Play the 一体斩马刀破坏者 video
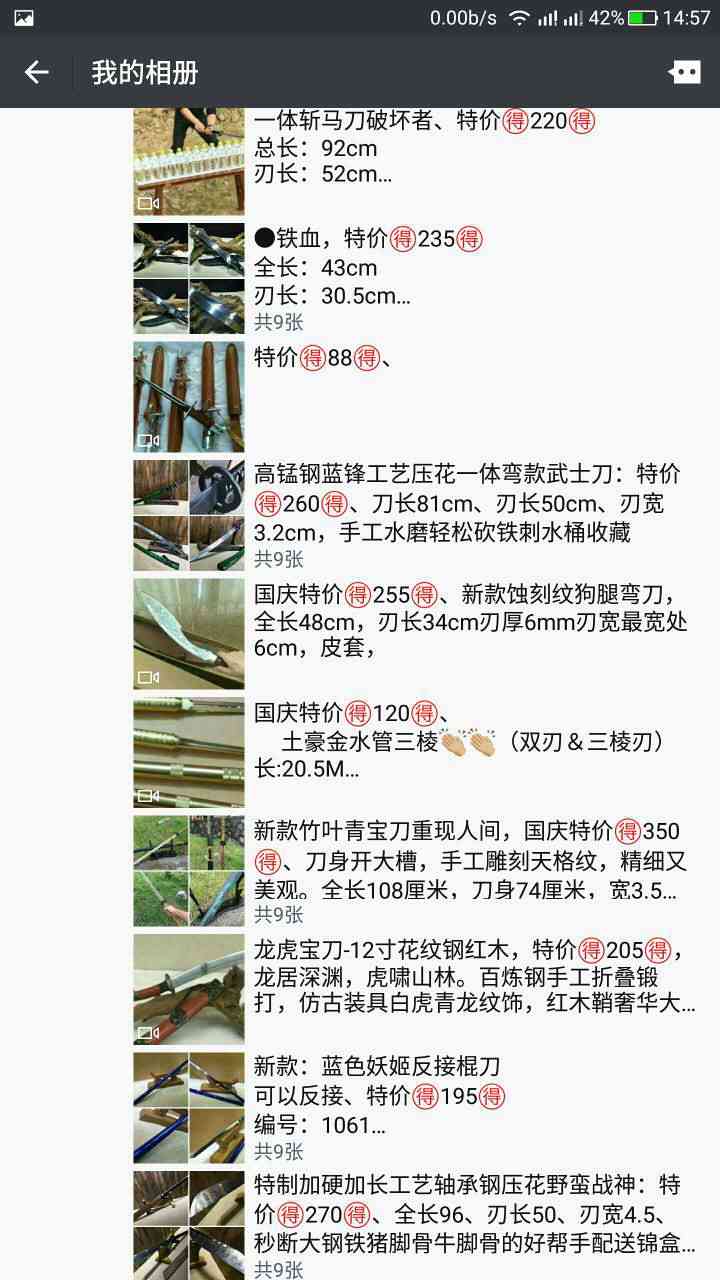 click(x=189, y=162)
